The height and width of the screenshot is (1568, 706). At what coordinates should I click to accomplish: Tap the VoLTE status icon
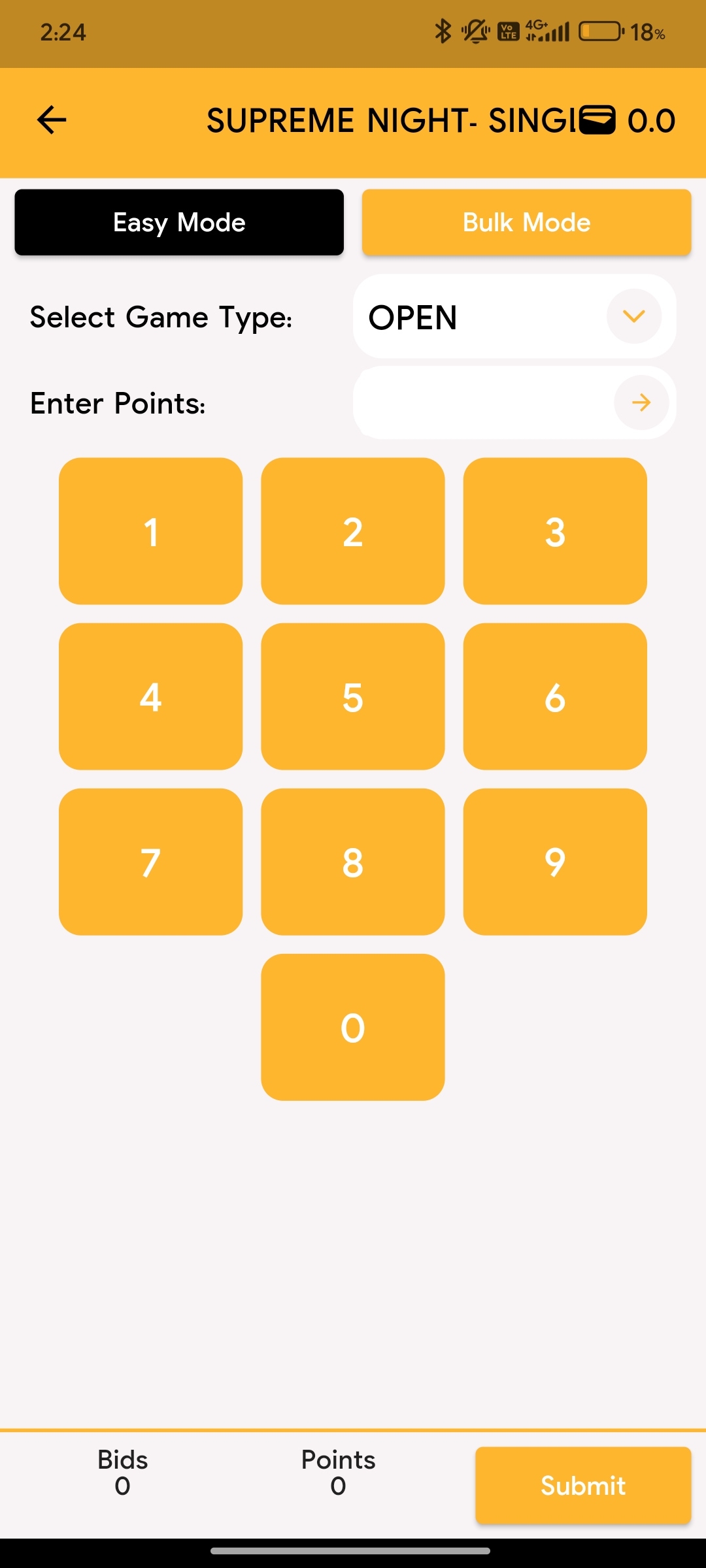(508, 31)
